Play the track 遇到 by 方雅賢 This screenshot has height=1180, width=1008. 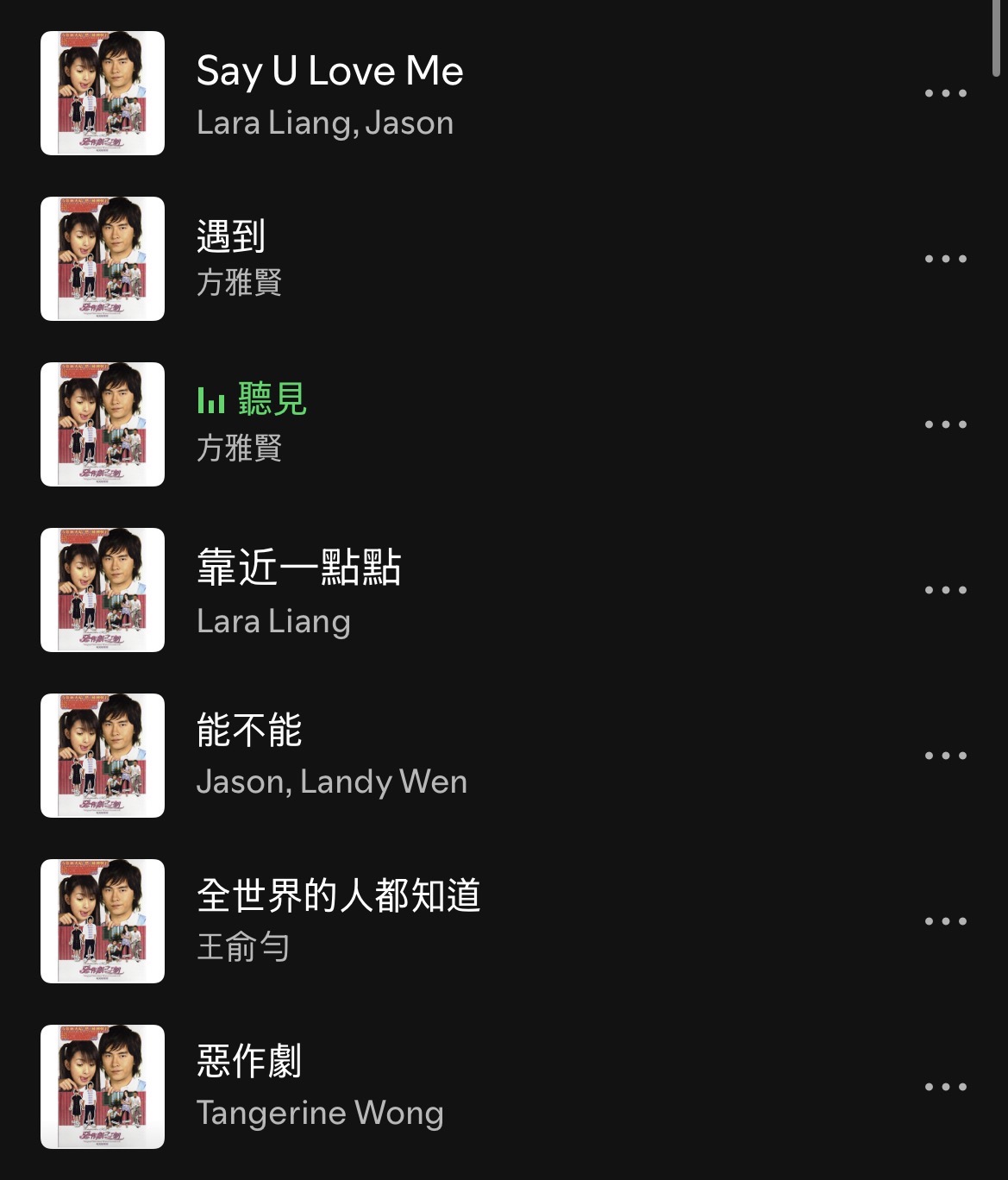click(231, 237)
